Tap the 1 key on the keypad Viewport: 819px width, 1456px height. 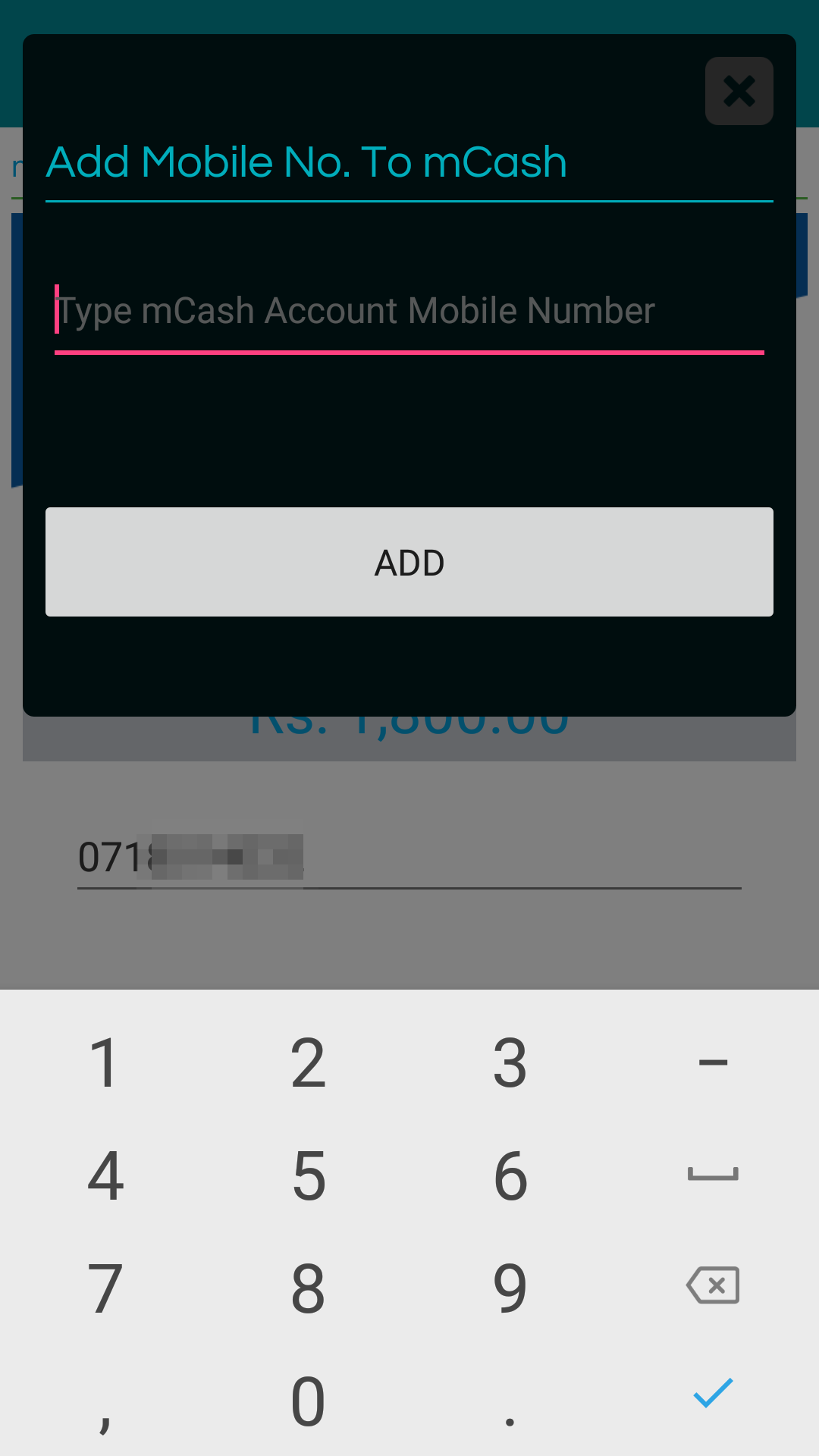pos(105,1063)
